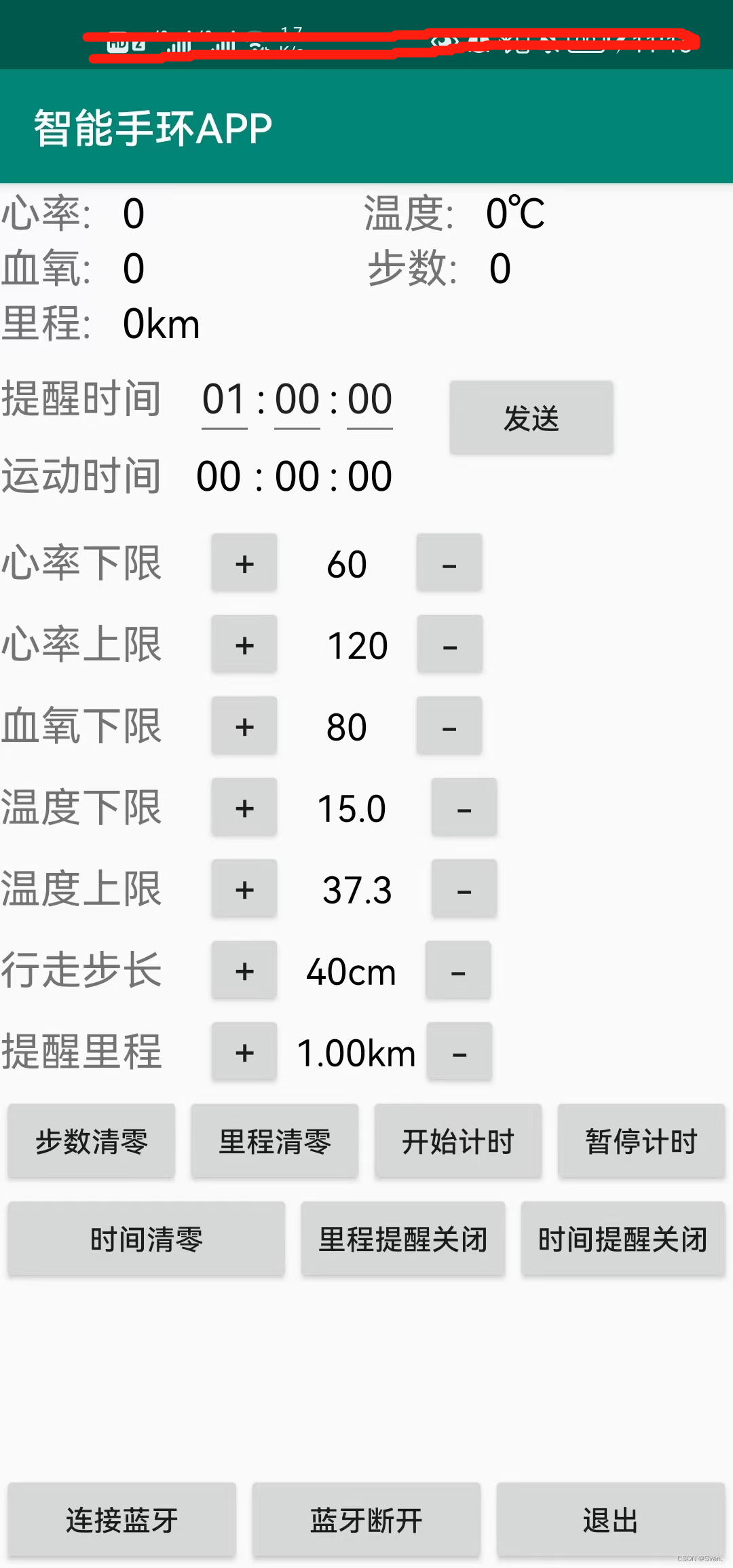Start the timer with 开始计时
Screen dimensions: 733x1568
pyautogui.click(x=458, y=1141)
